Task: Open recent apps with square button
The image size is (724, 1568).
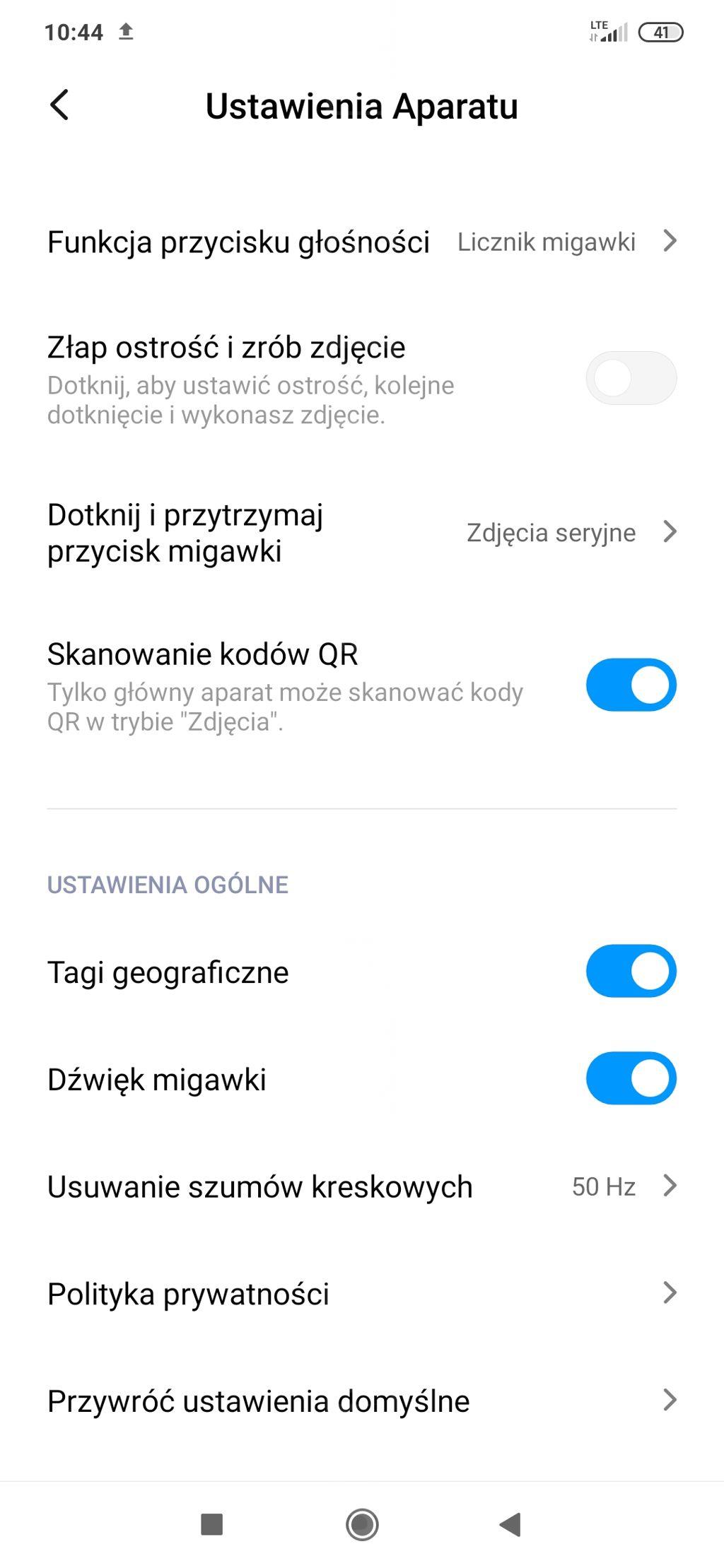Action: [212, 1524]
